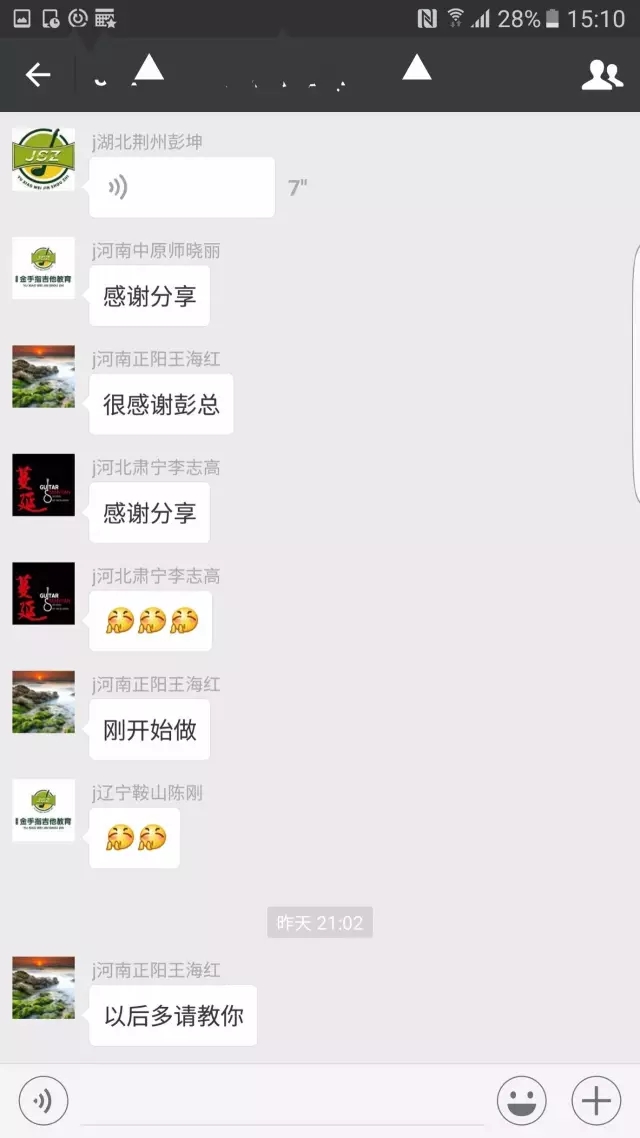The image size is (640, 1138).
Task: Tap 王海红's avatar beside 以后多请教你
Action: click(43, 987)
